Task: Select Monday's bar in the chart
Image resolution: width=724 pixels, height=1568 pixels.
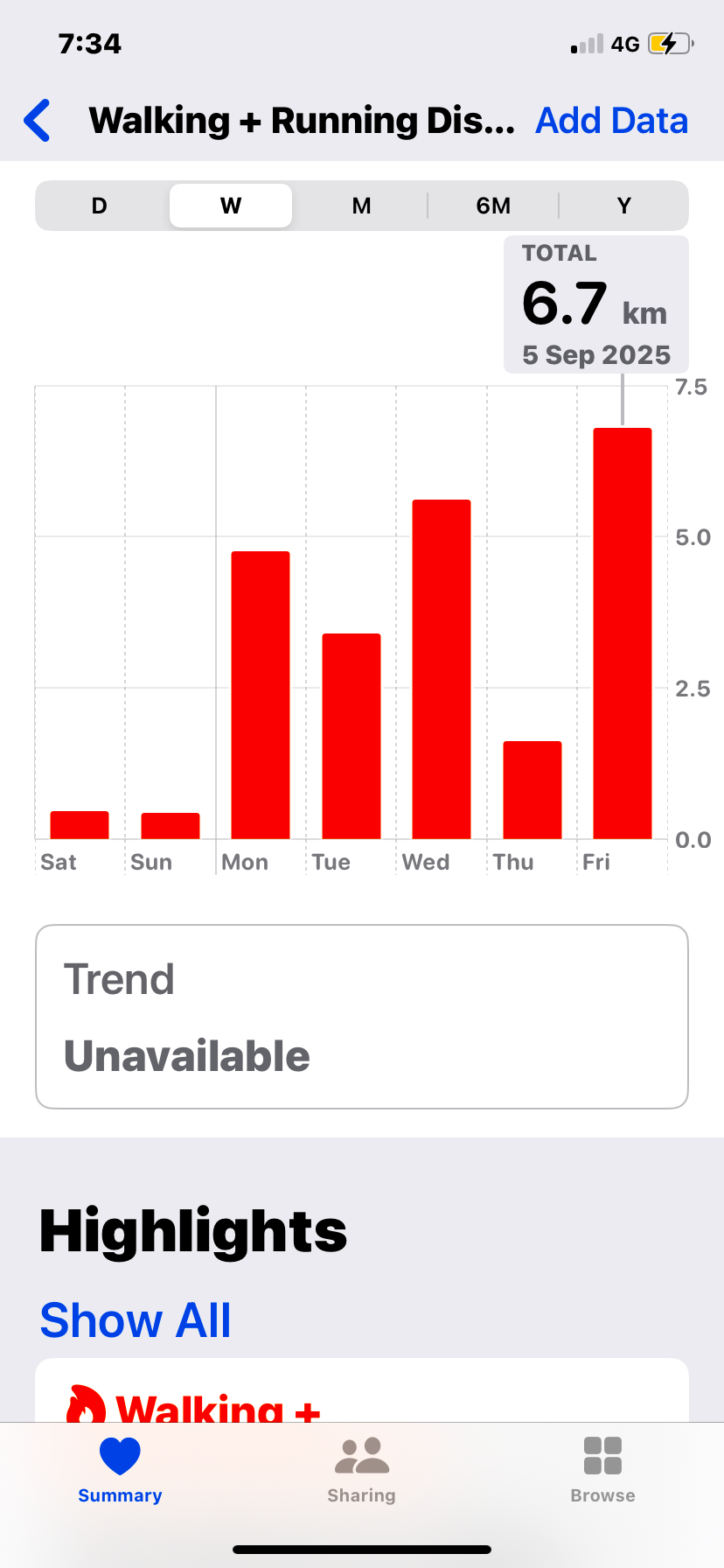Action: click(261, 695)
